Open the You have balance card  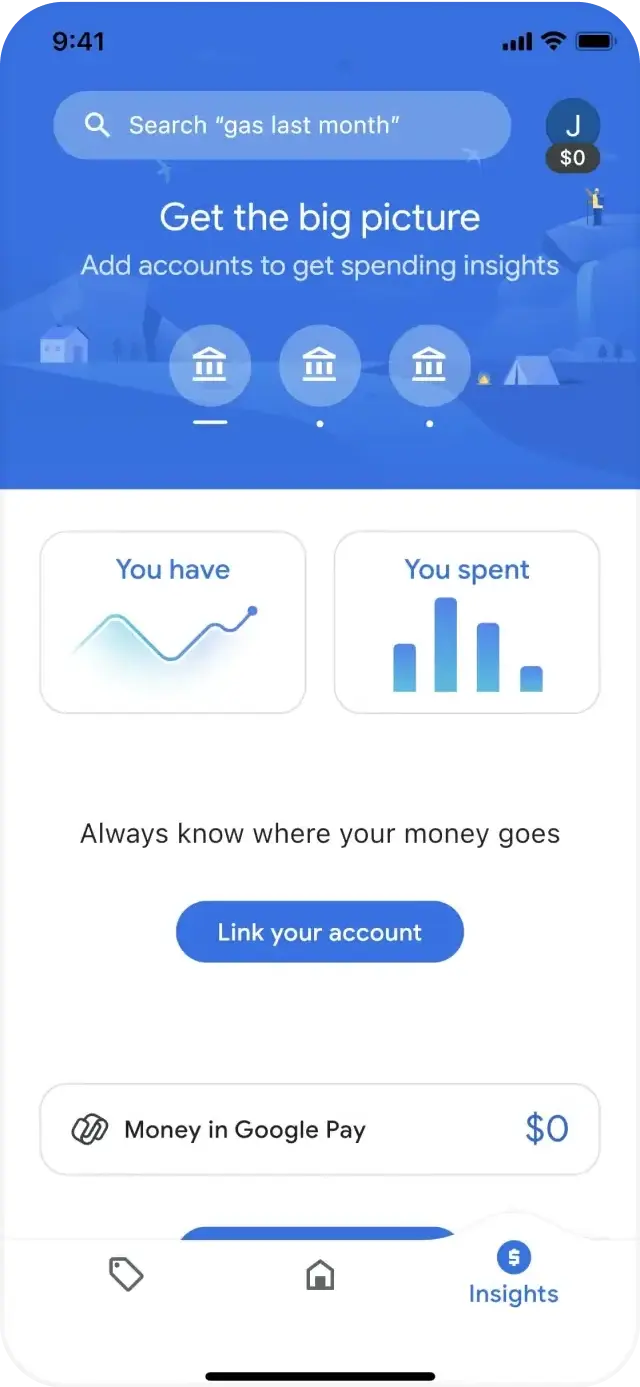tap(173, 622)
